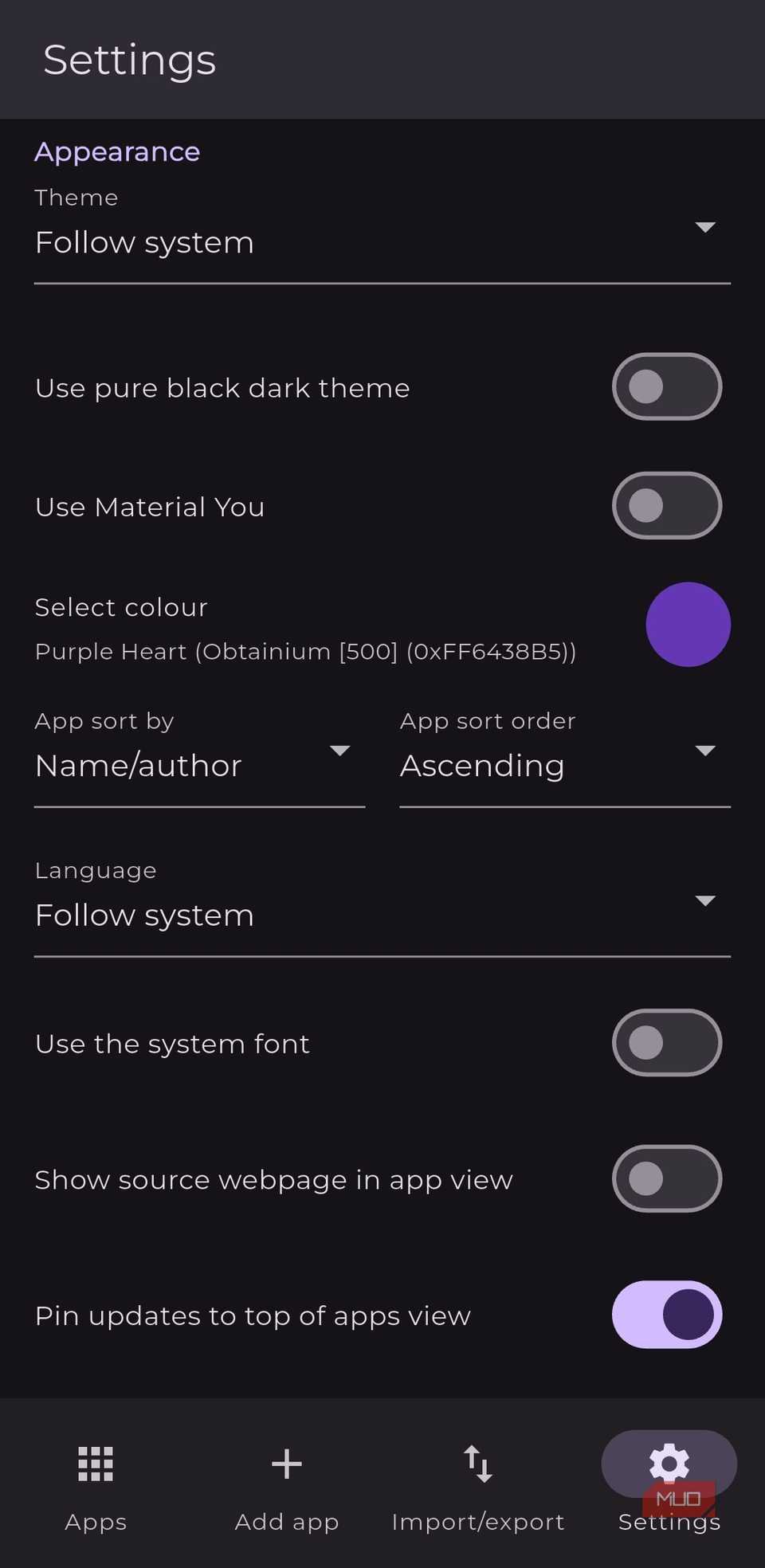Viewport: 765px width, 1568px height.
Task: Tap the Language dropdown arrow
Action: (x=706, y=901)
